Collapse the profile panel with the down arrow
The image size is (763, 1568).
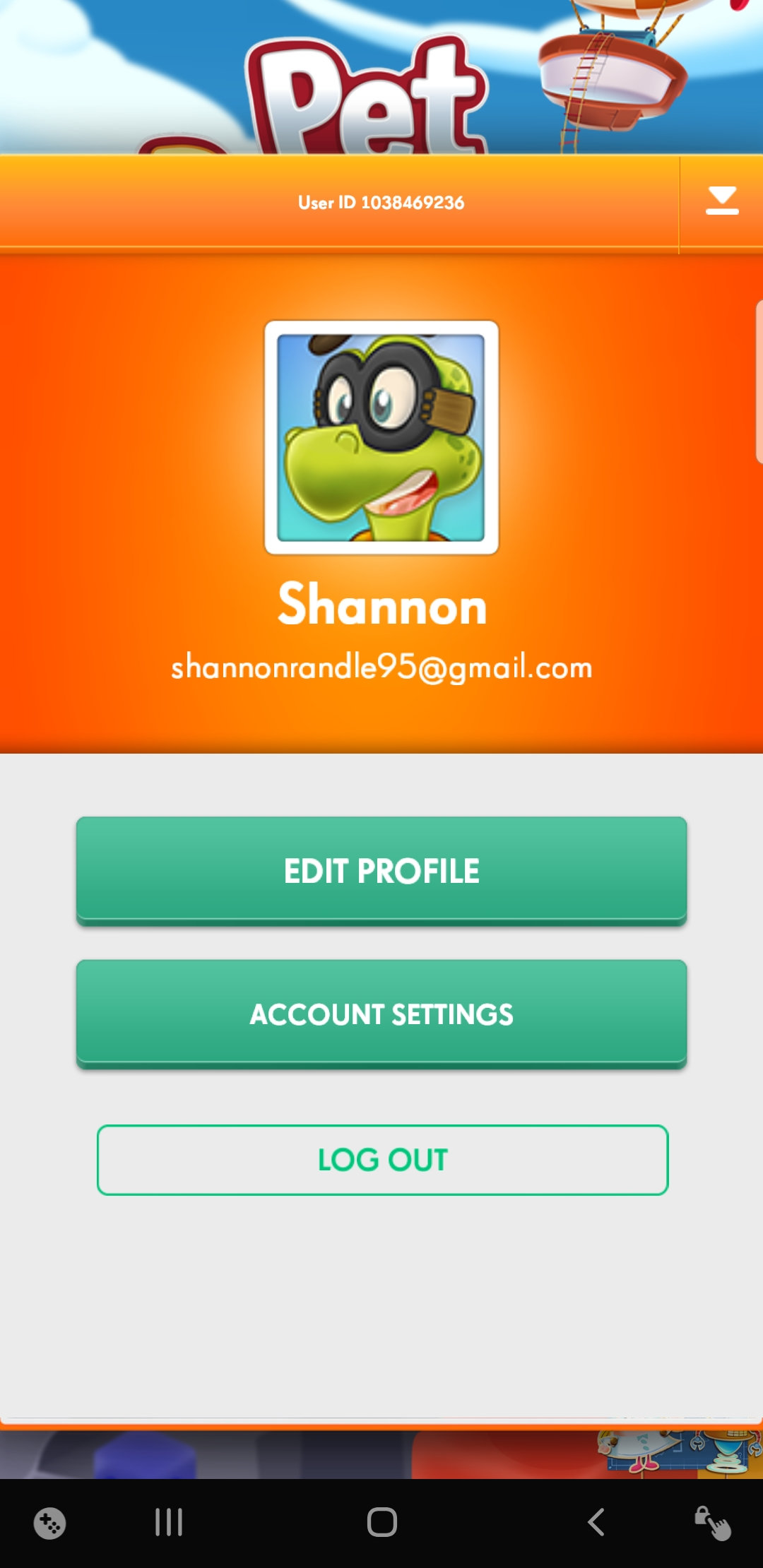(x=721, y=201)
